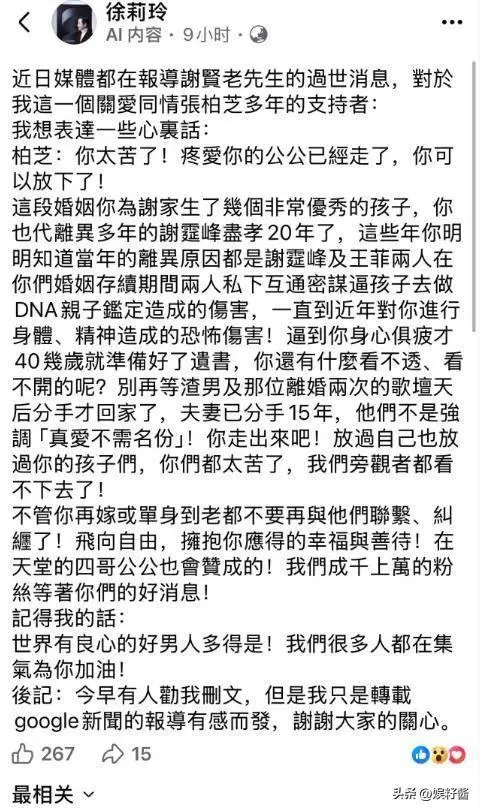Open the three-dot overflow menu
480x811 pixels.
[x=452, y=22]
